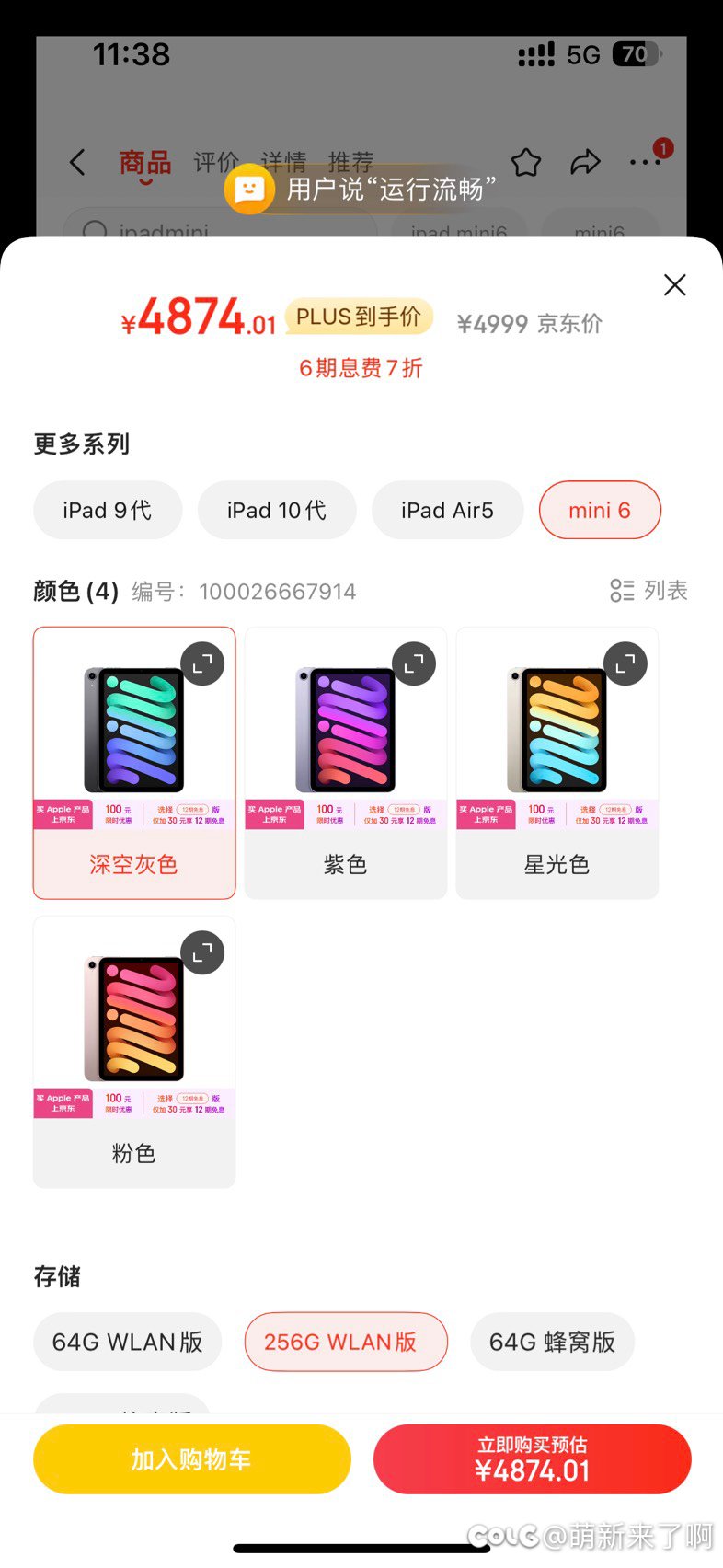Expand the 星光色 product image
Viewport: 723px width, 1568px height.
[625, 663]
